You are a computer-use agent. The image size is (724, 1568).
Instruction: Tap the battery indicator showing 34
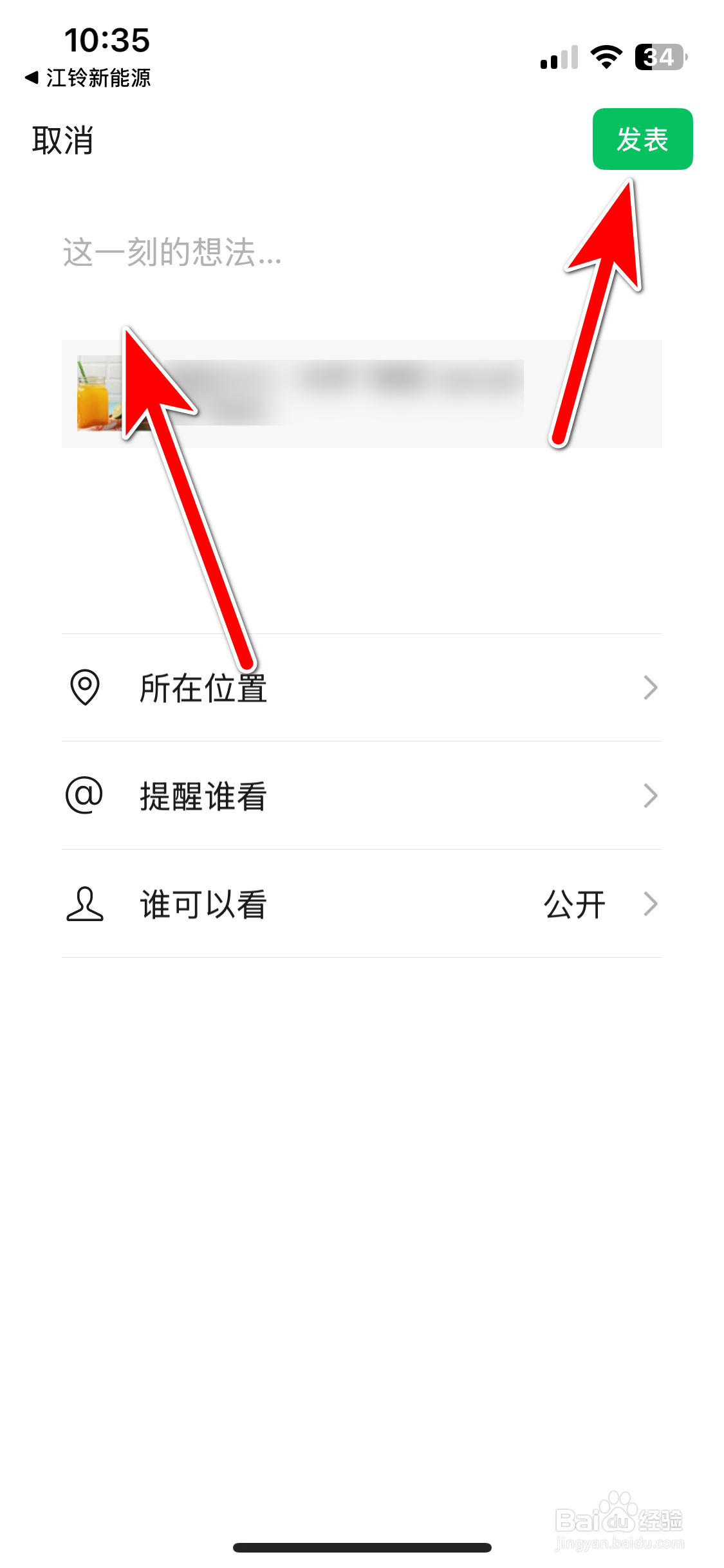tap(654, 58)
